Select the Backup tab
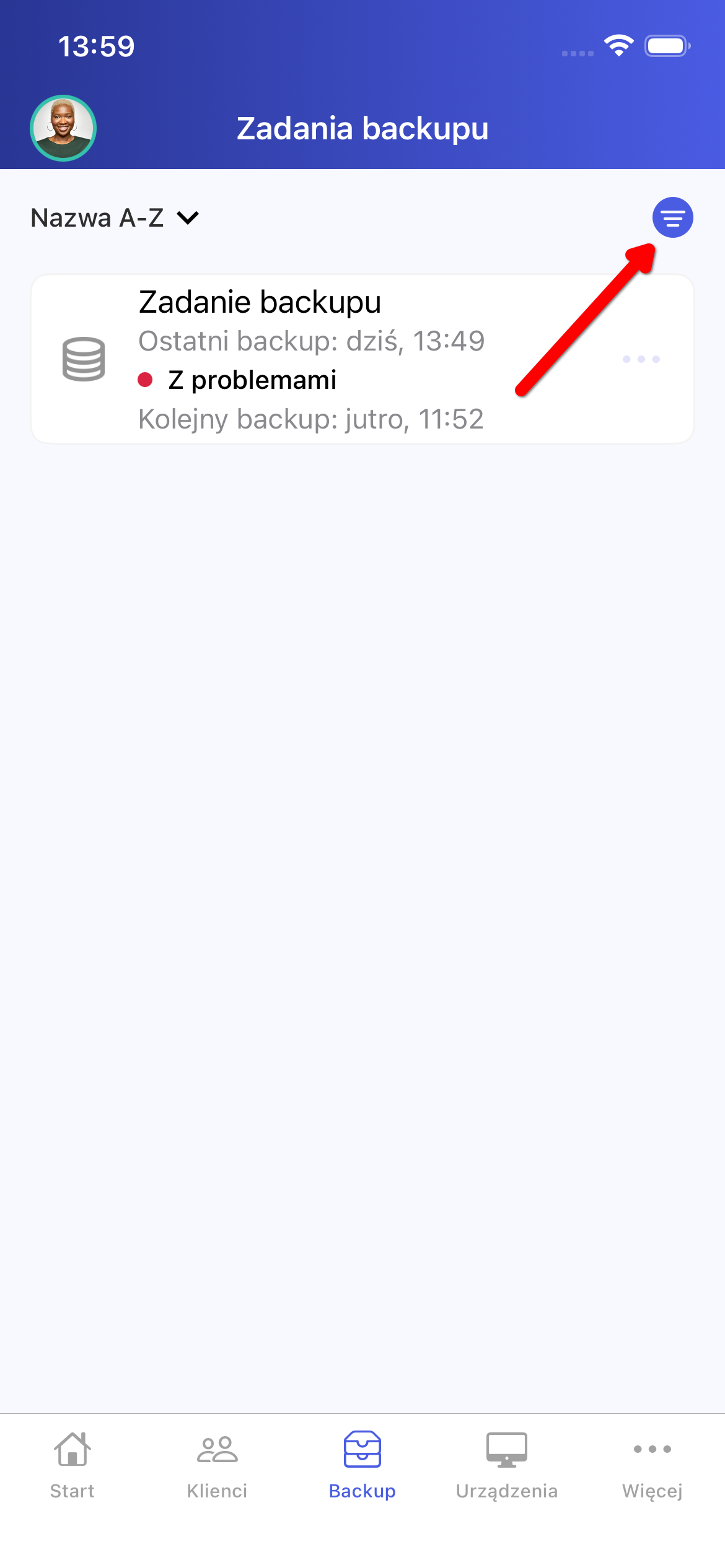Screen dimensions: 725x1568 pos(362,1465)
